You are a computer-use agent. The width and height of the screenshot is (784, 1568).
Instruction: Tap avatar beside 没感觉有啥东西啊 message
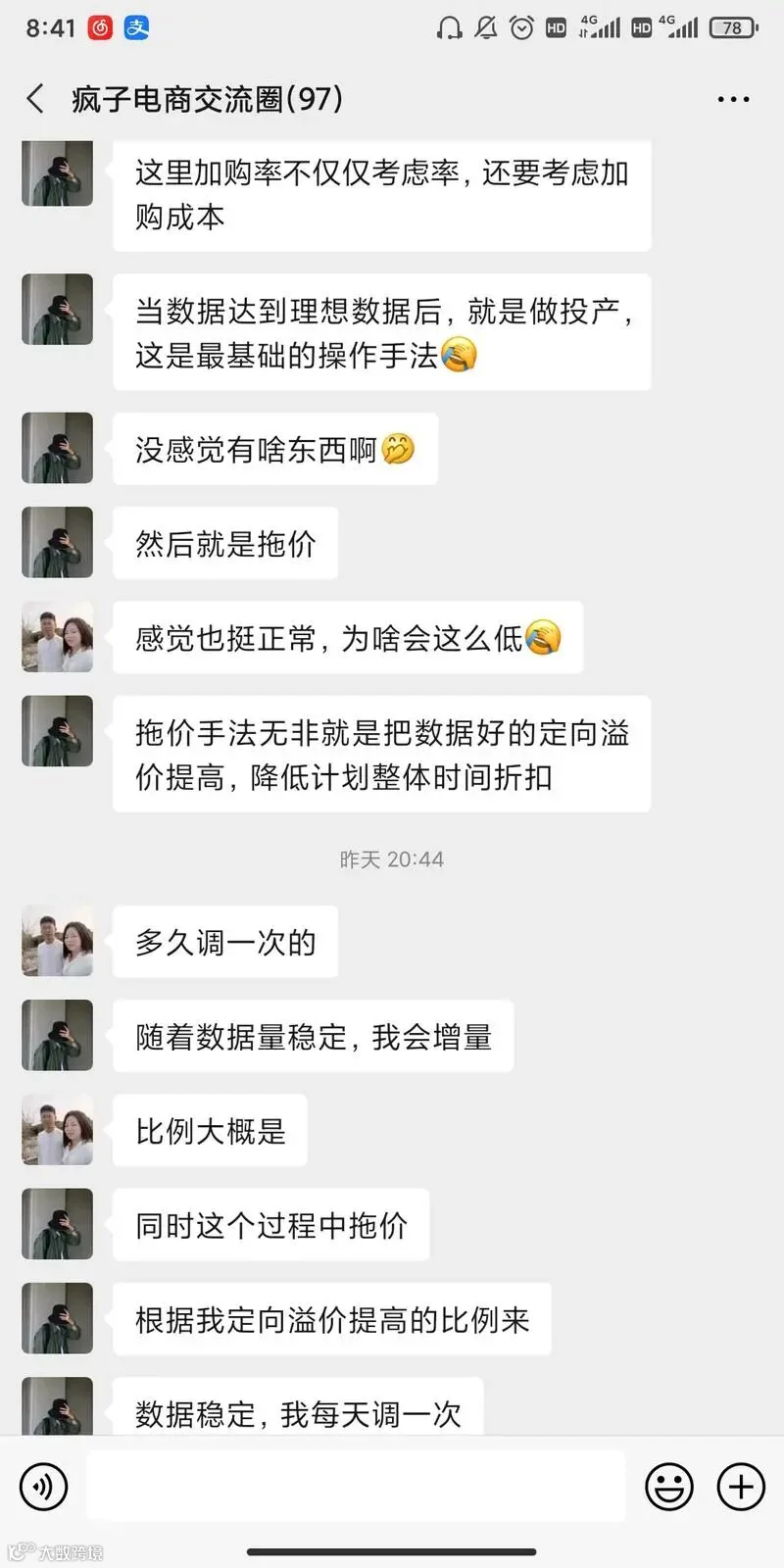[58, 448]
